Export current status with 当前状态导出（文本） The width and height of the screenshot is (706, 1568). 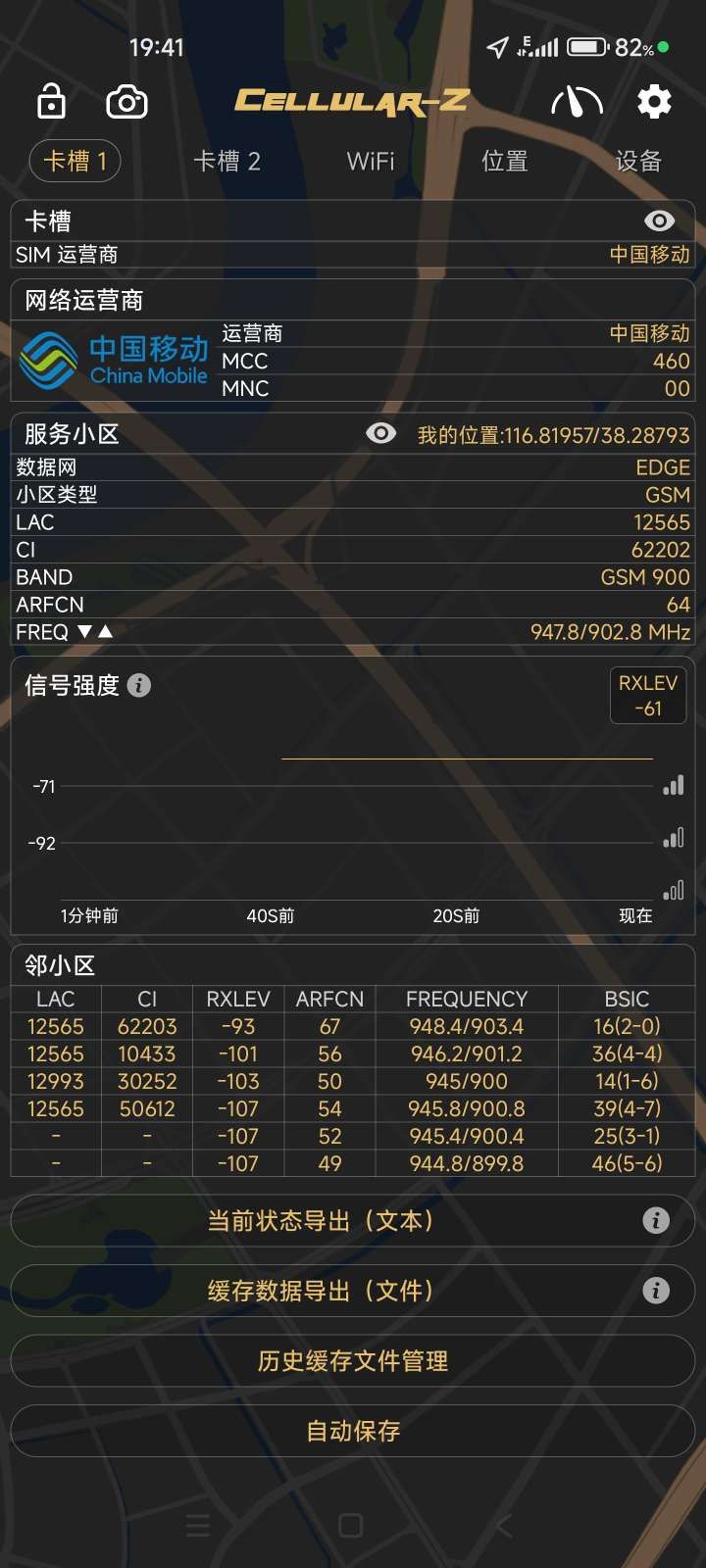pos(320,1220)
